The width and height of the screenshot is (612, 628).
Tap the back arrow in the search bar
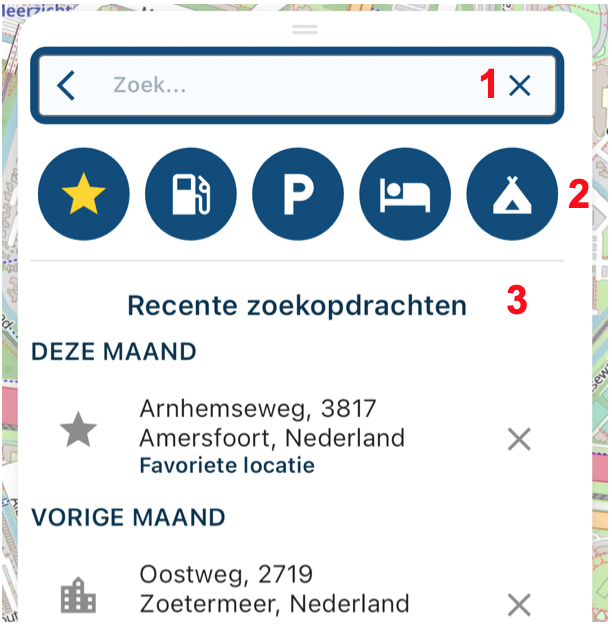[66, 85]
